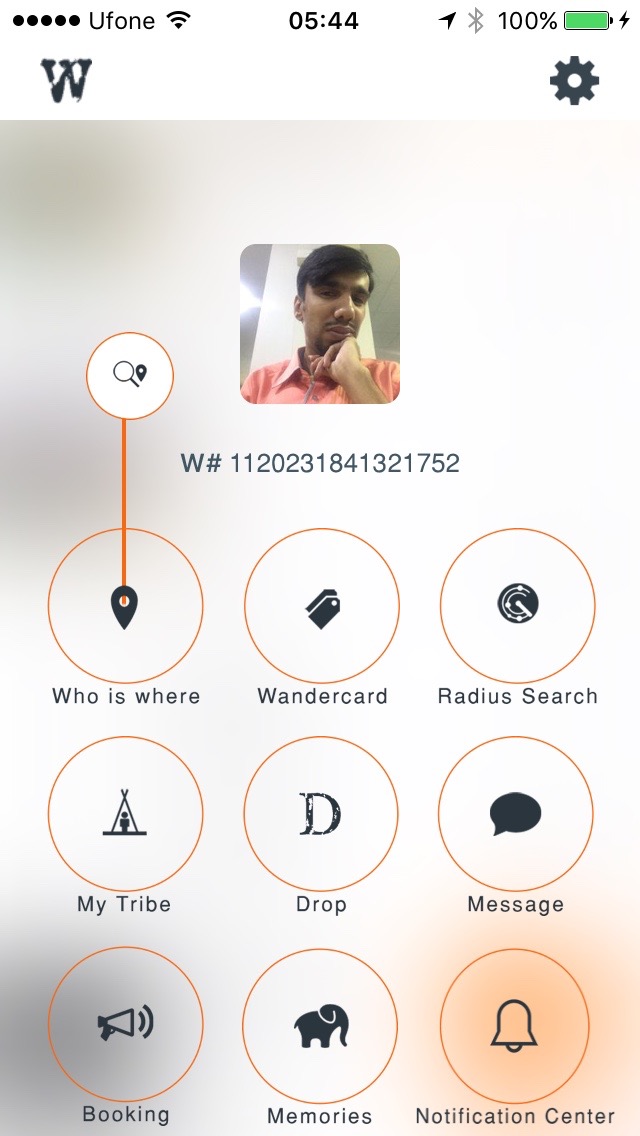Go to Message
640x1136 pixels.
pos(516,814)
